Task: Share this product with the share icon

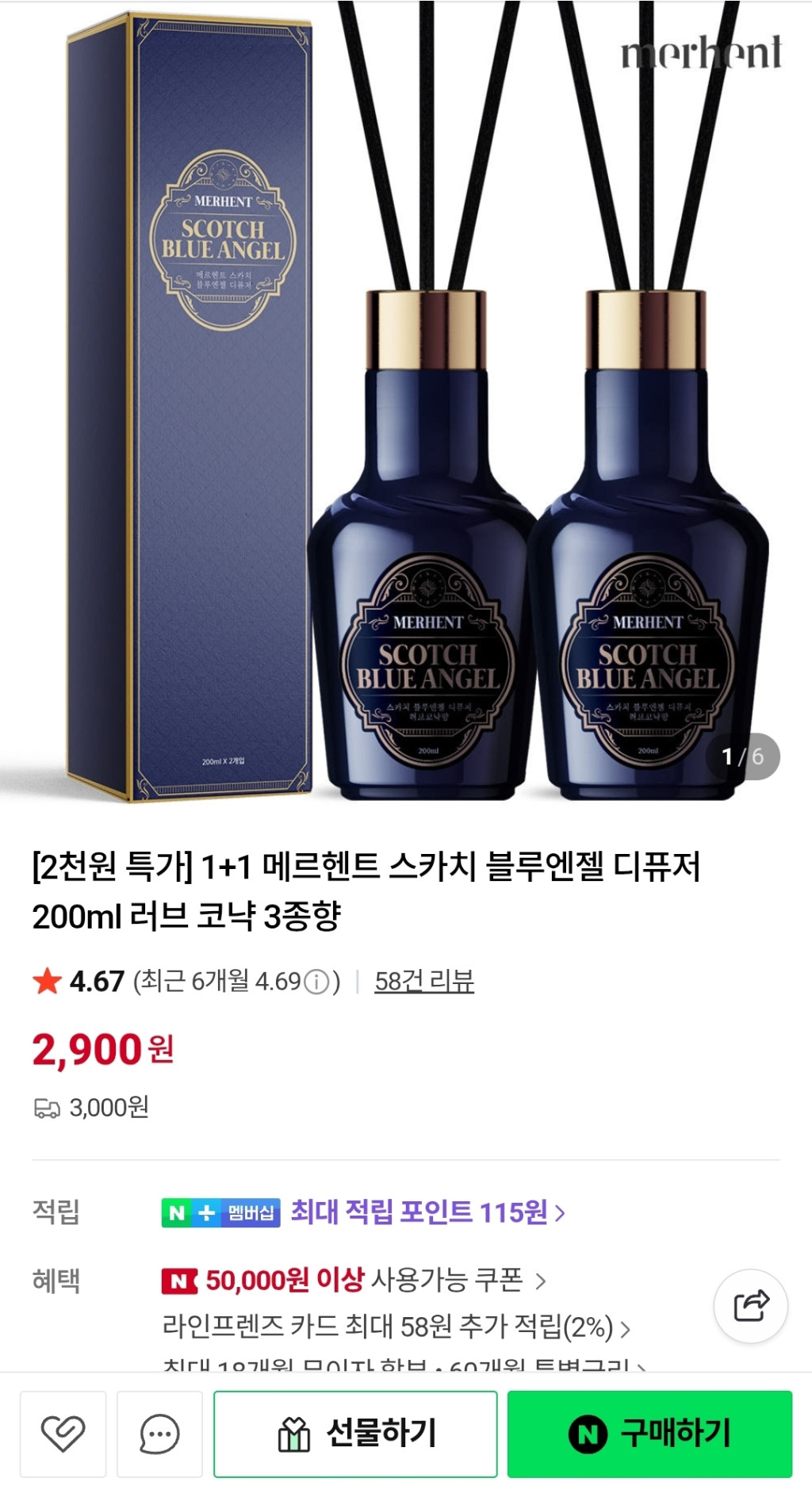Action: [x=750, y=1306]
